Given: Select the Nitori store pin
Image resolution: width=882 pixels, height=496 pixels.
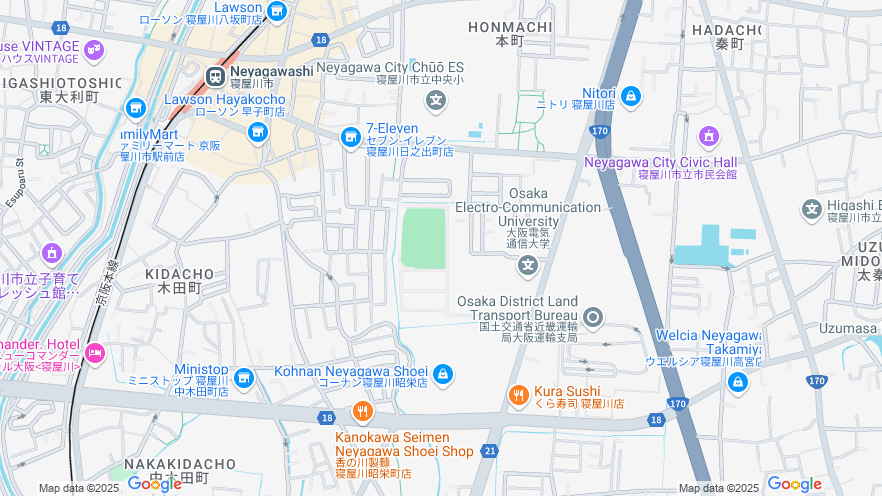Looking at the screenshot, I should [x=630, y=97].
